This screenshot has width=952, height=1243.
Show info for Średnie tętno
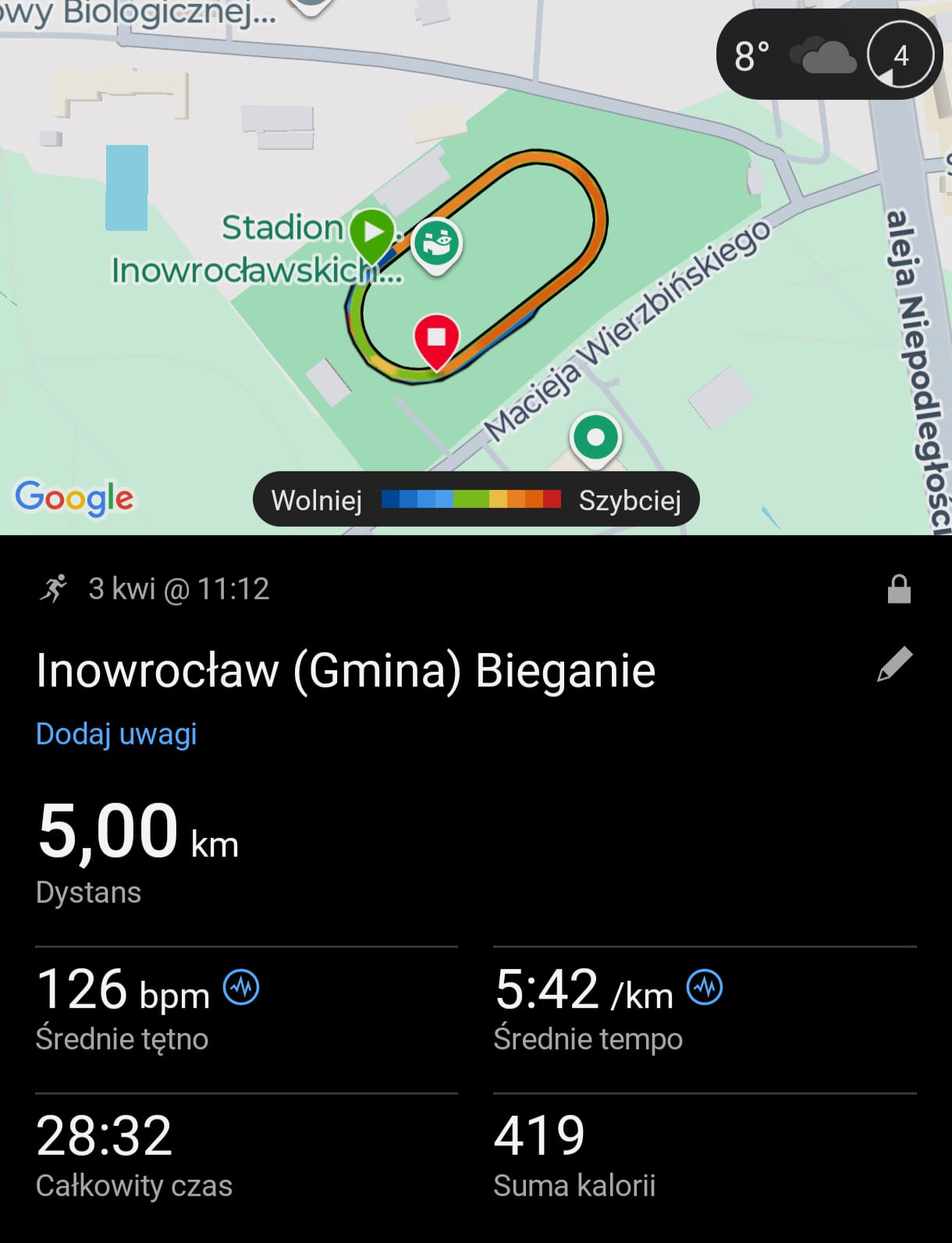tap(241, 988)
